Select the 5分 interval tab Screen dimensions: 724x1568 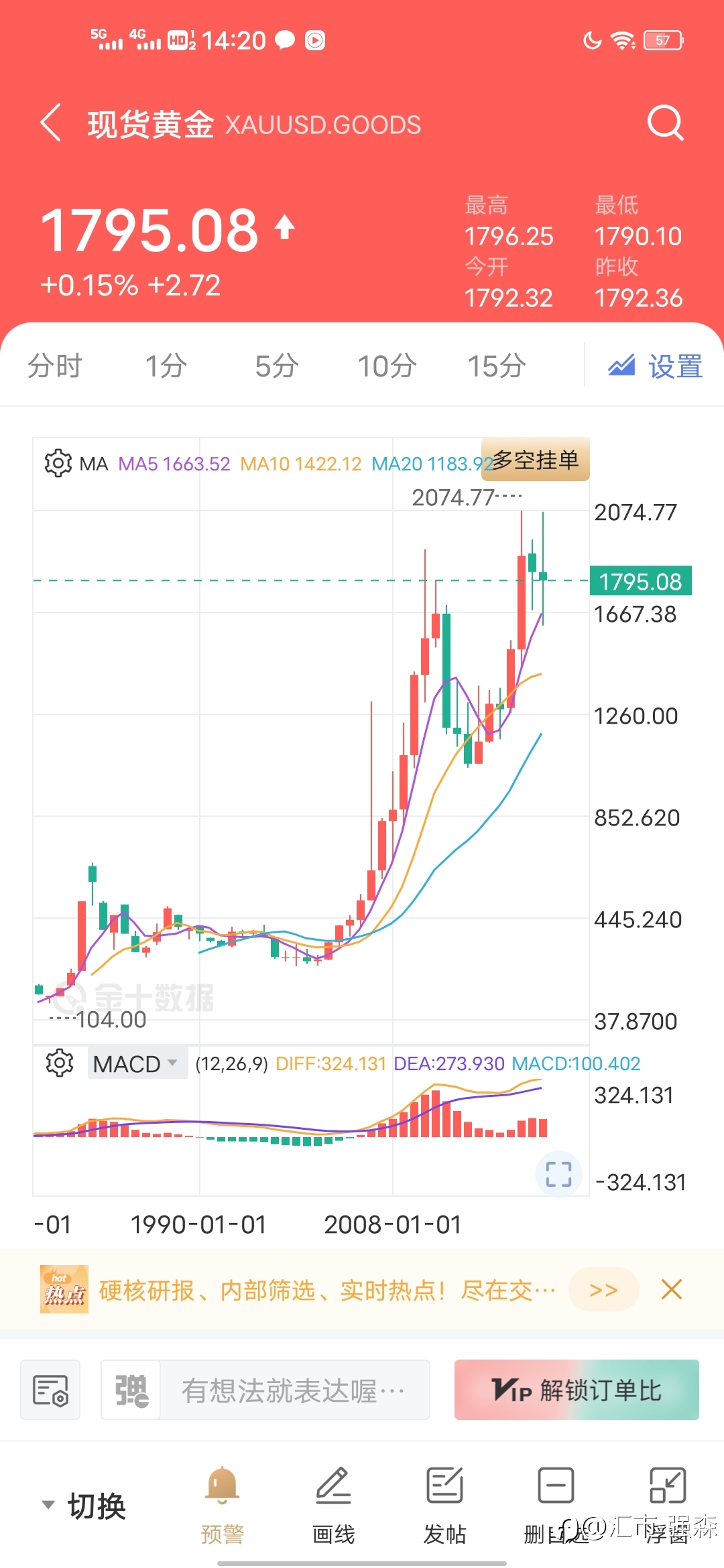pos(277,367)
